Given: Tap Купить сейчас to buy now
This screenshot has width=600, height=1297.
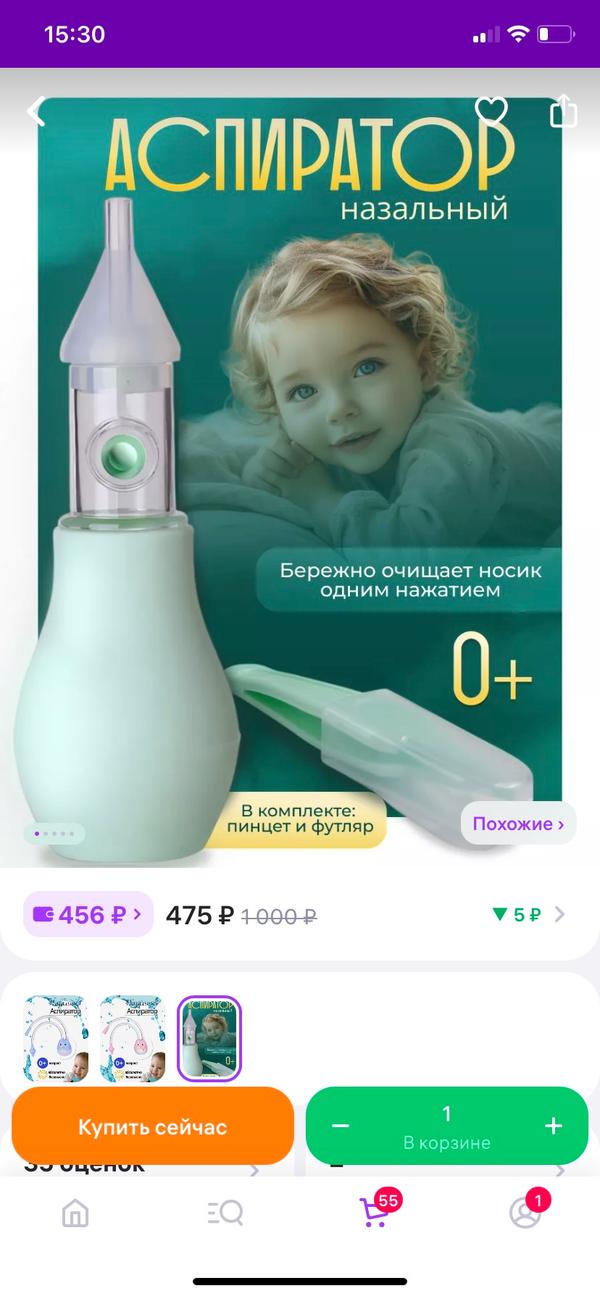Looking at the screenshot, I should (153, 1126).
